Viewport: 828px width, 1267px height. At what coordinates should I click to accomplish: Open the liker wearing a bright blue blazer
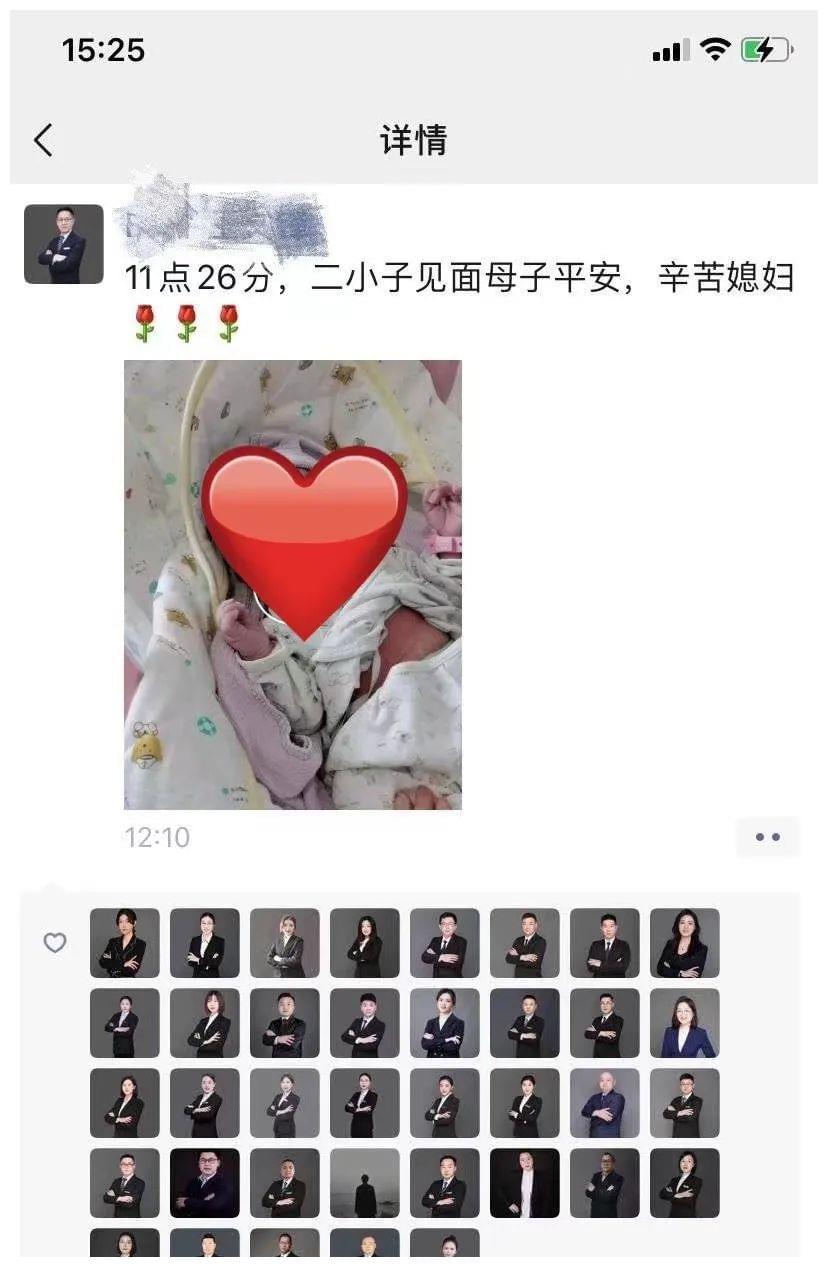pos(685,1023)
